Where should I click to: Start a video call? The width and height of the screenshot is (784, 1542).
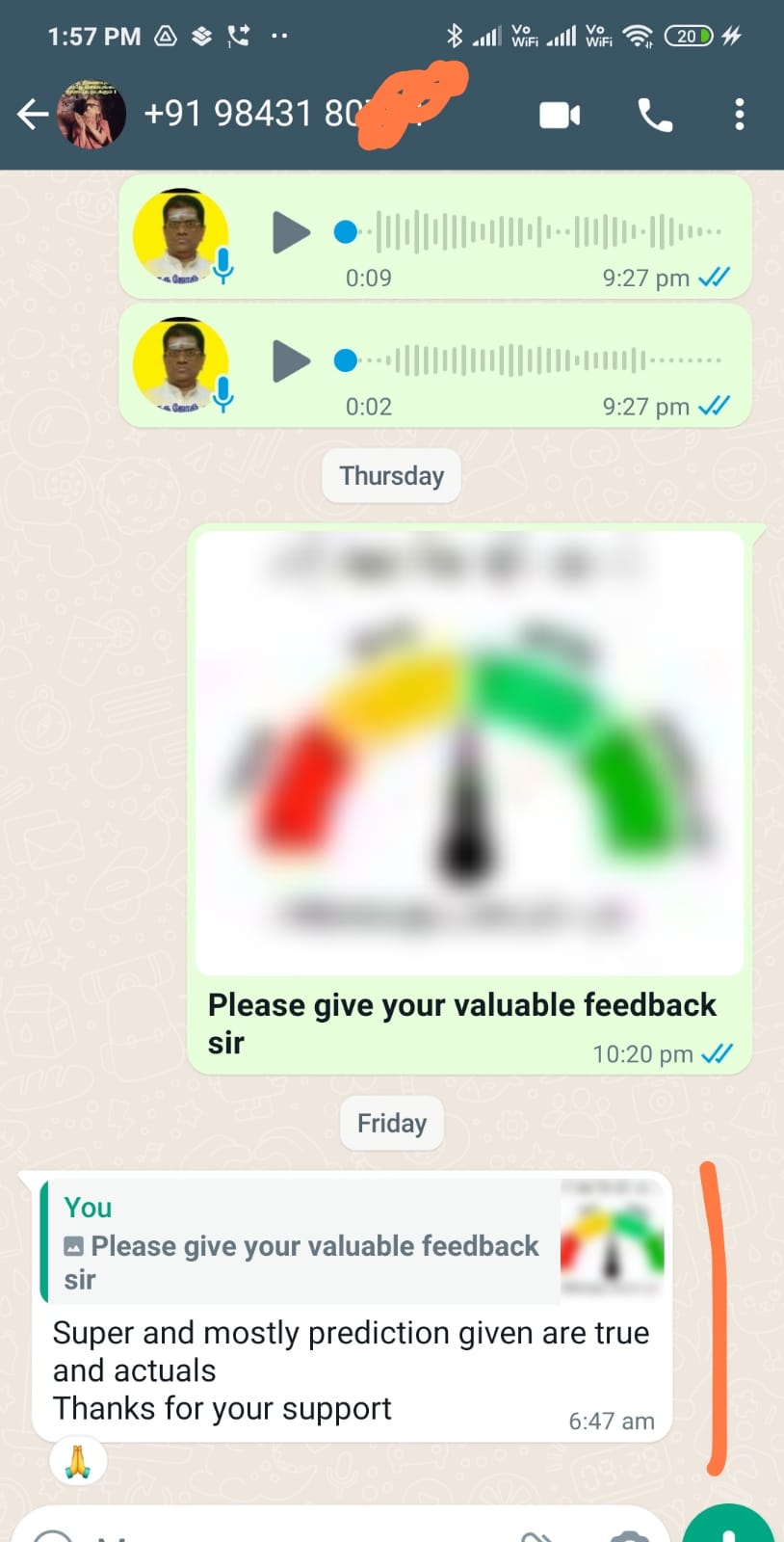coord(559,116)
